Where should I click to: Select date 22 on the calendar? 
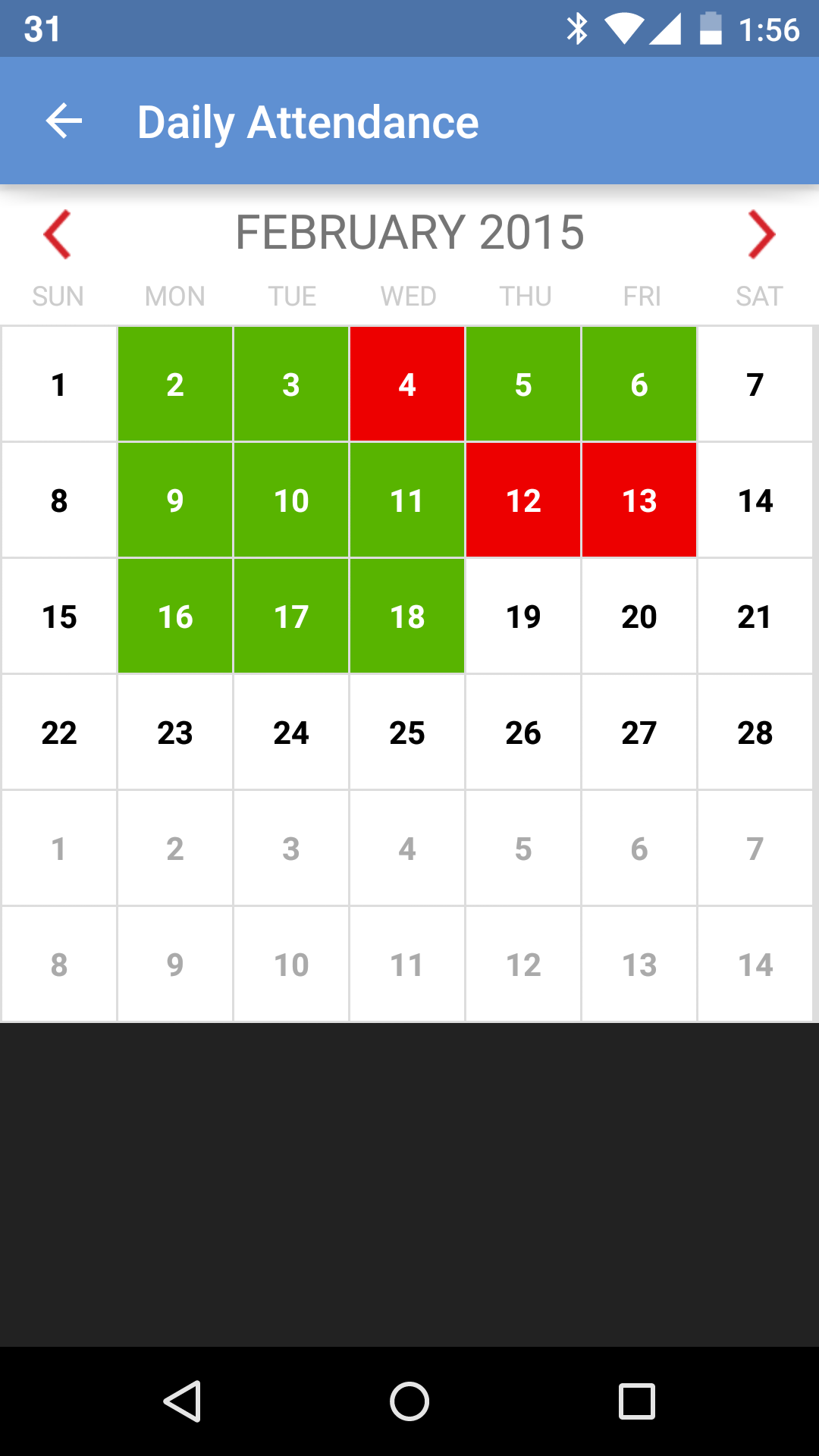[x=59, y=733]
